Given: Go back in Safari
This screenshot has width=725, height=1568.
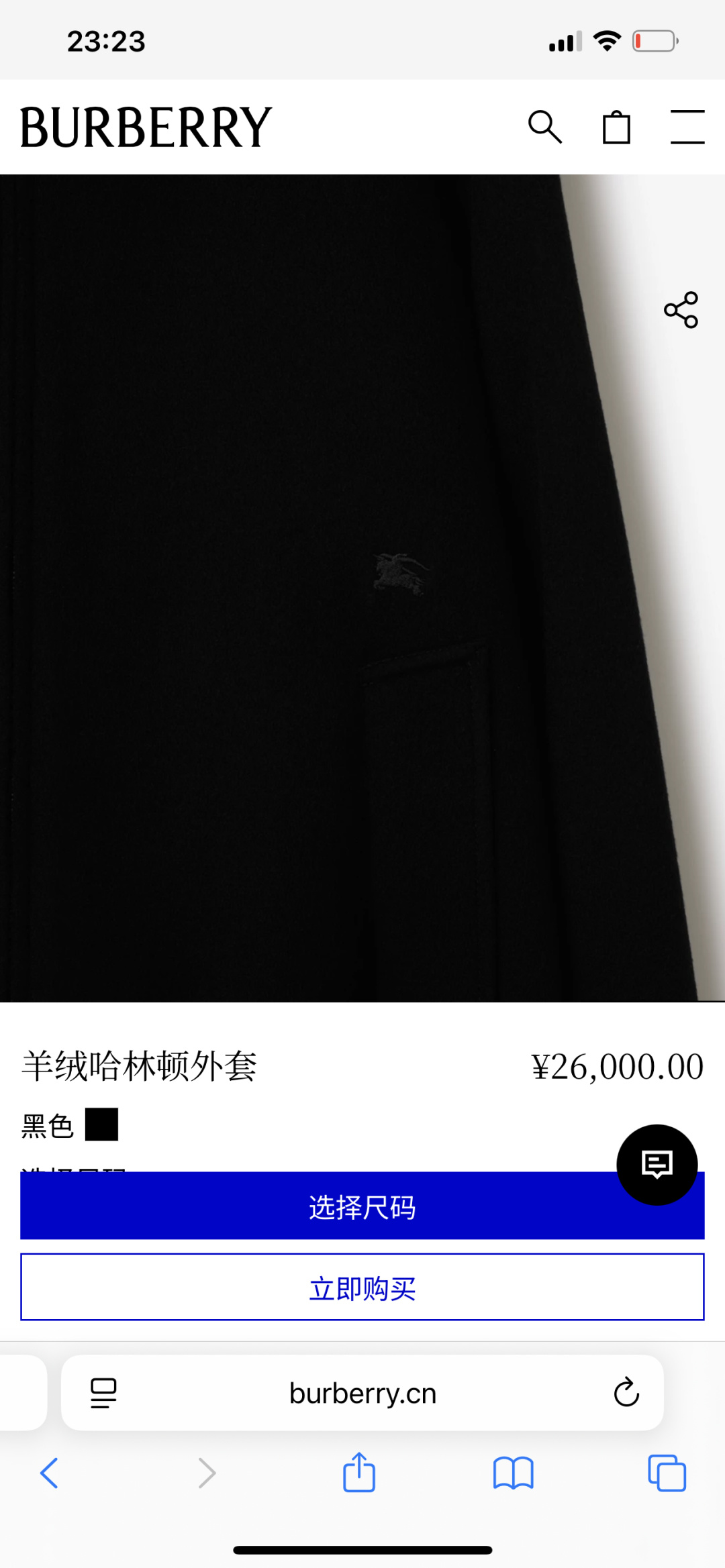Looking at the screenshot, I should tap(49, 1473).
